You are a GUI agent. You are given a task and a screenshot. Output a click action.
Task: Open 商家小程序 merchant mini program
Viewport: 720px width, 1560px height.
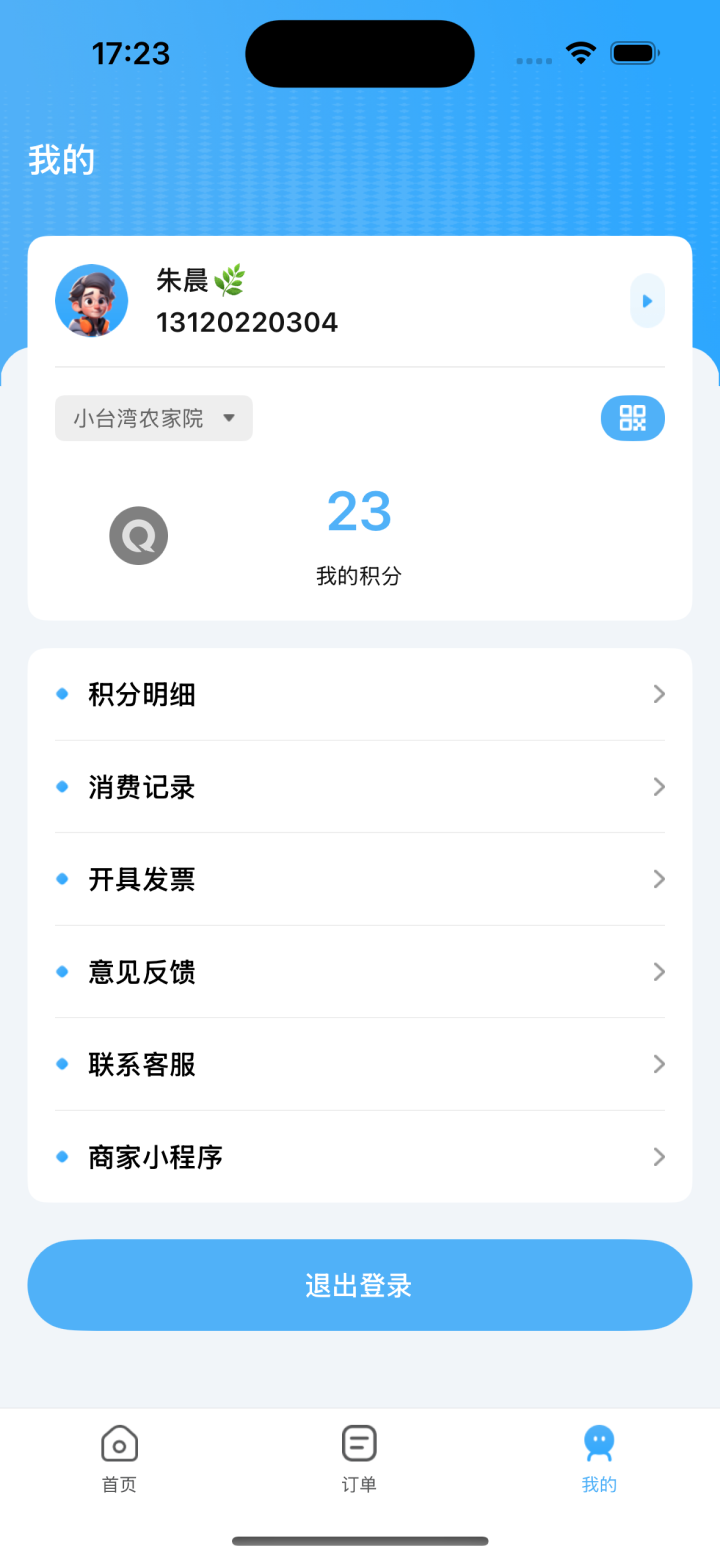tap(360, 1157)
